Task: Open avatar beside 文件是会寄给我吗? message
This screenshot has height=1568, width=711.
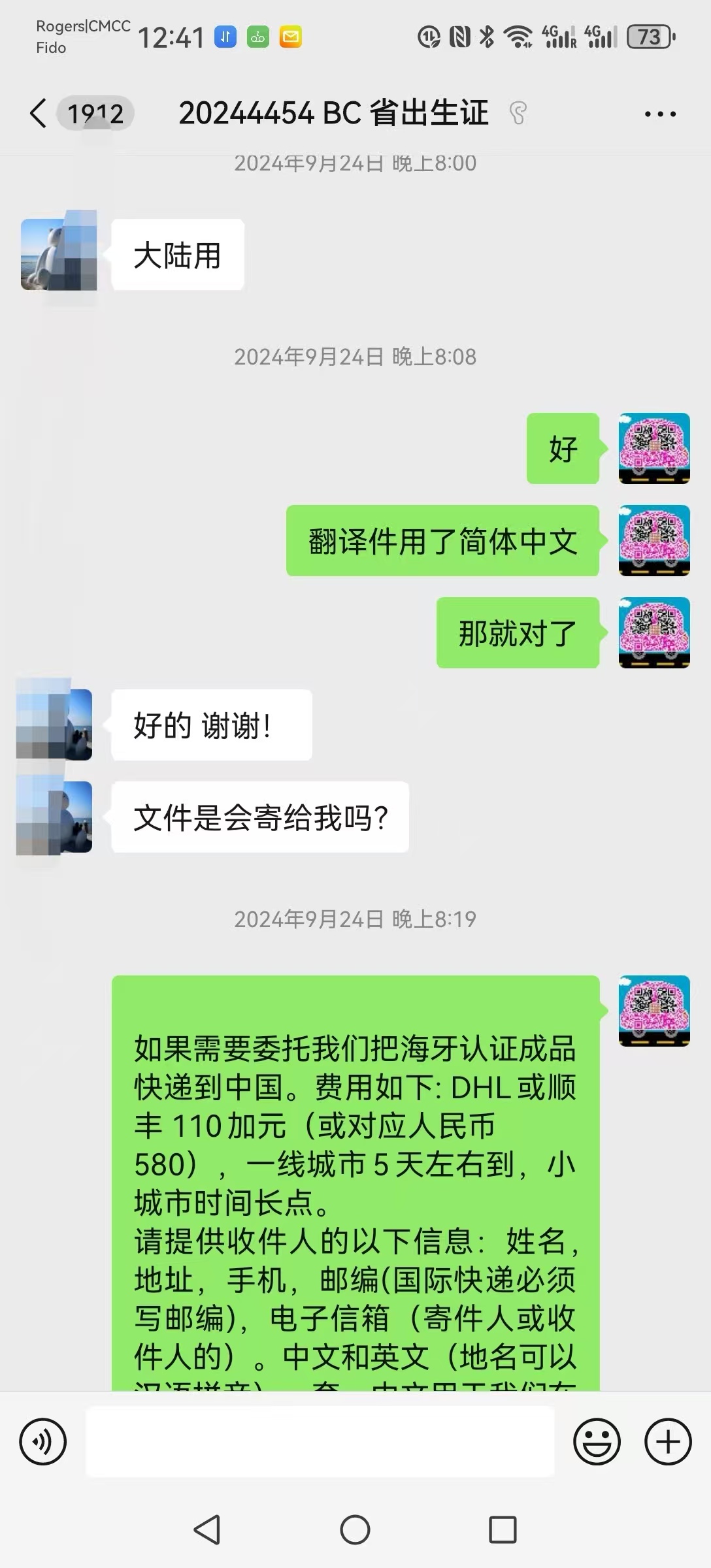Action: (54, 817)
